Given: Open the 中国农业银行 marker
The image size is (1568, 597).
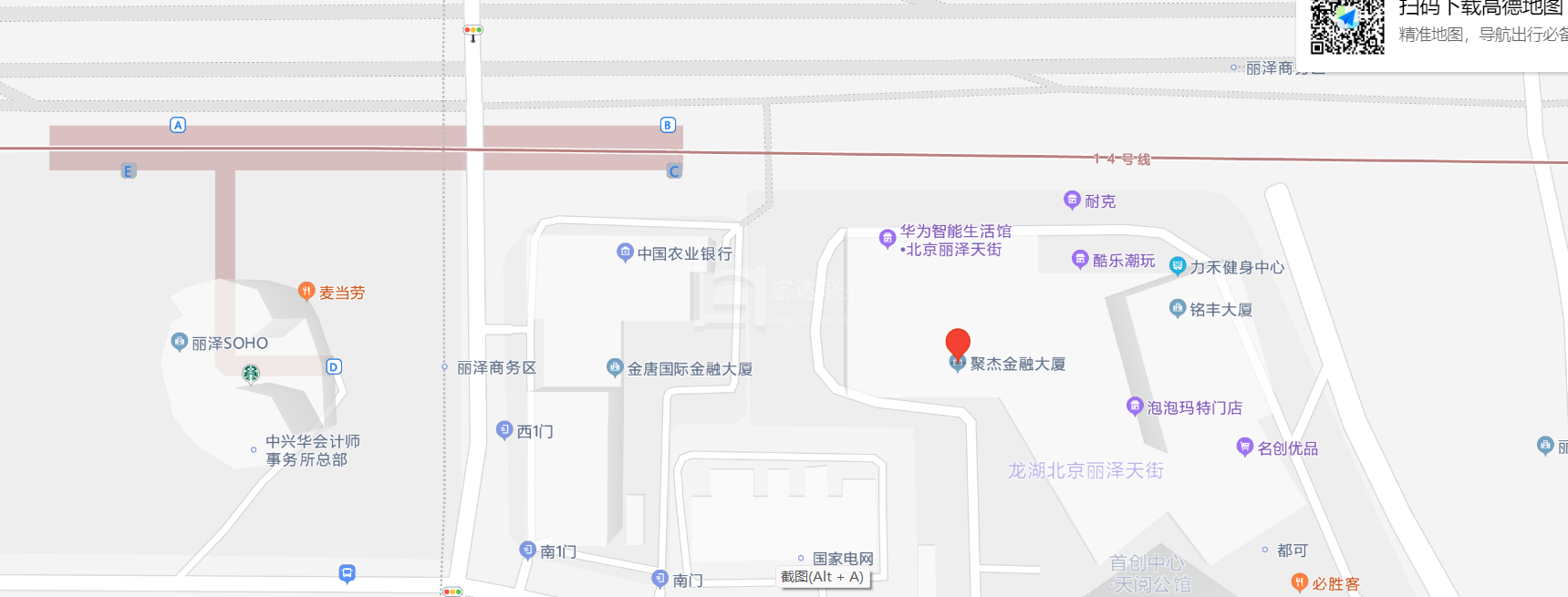Looking at the screenshot, I should click(625, 252).
